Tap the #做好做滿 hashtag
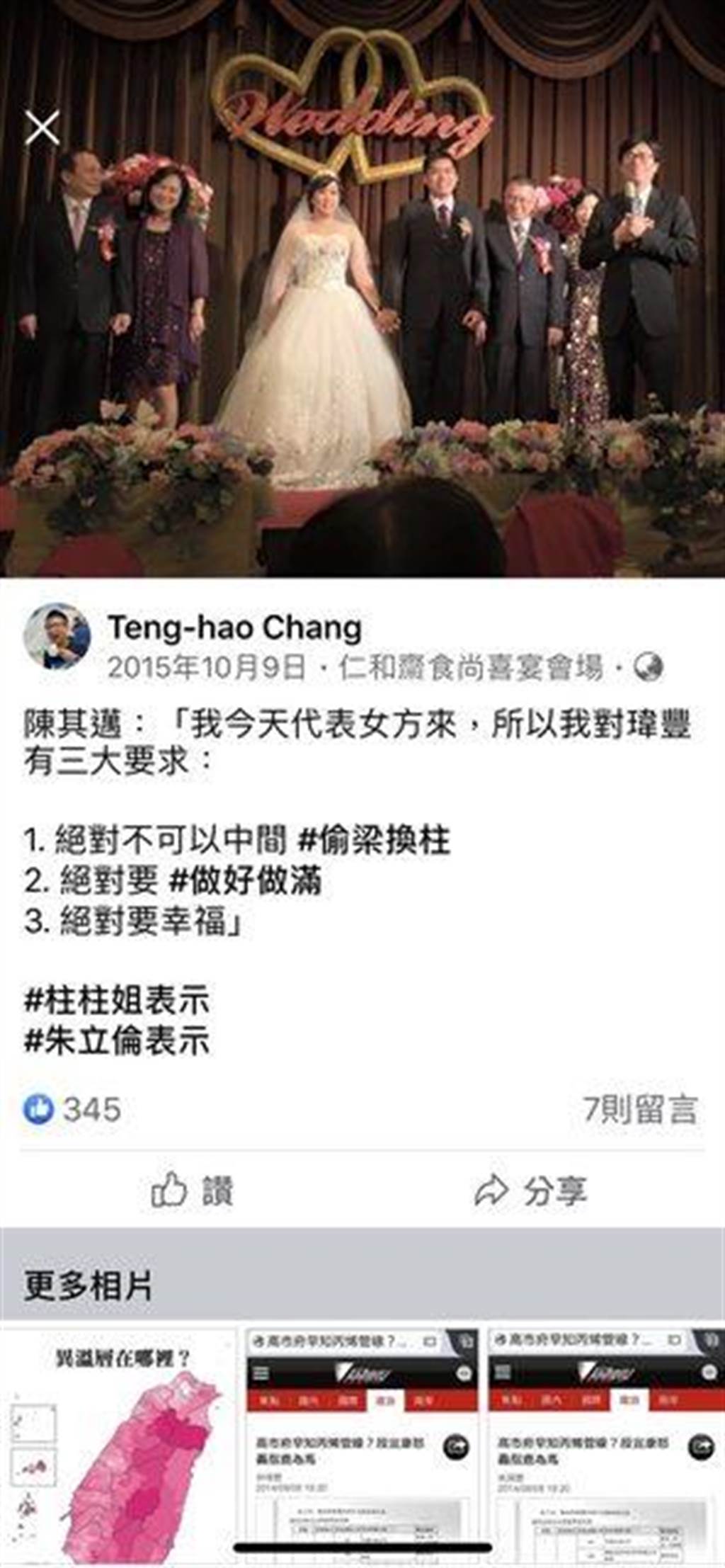This screenshot has height=1568, width=725. point(246,880)
